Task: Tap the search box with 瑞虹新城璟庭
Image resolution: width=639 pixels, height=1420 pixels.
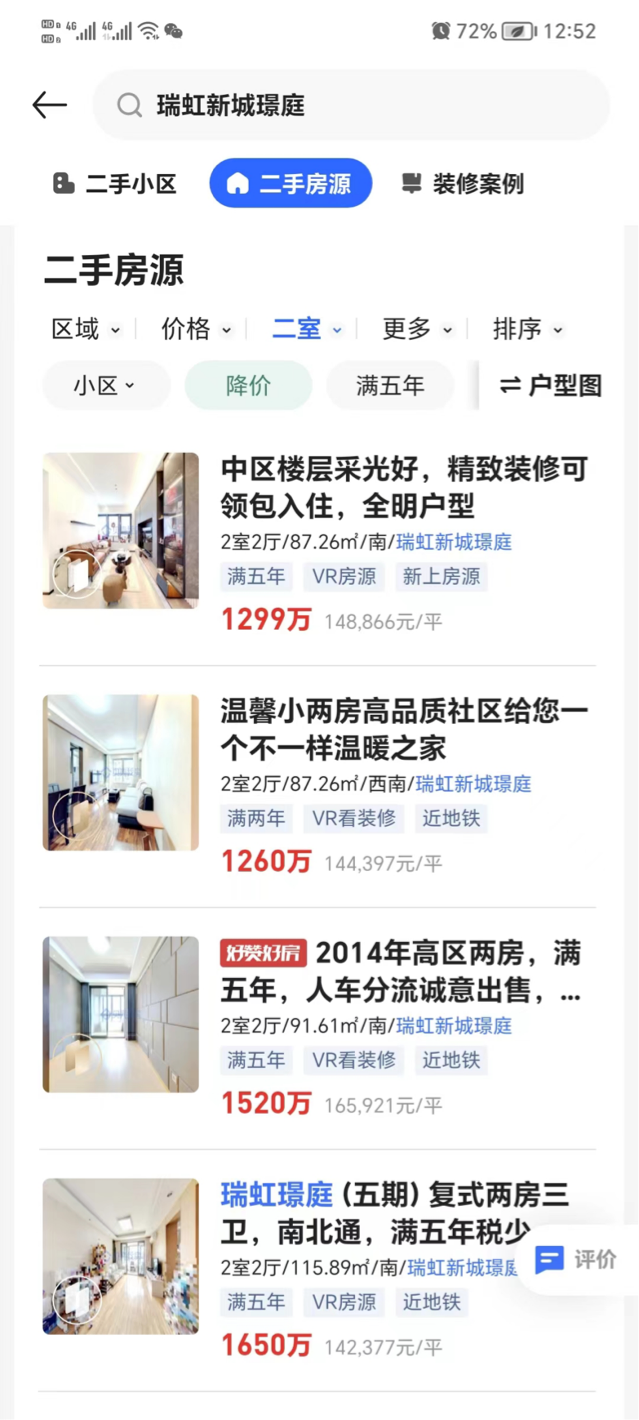Action: click(350, 105)
